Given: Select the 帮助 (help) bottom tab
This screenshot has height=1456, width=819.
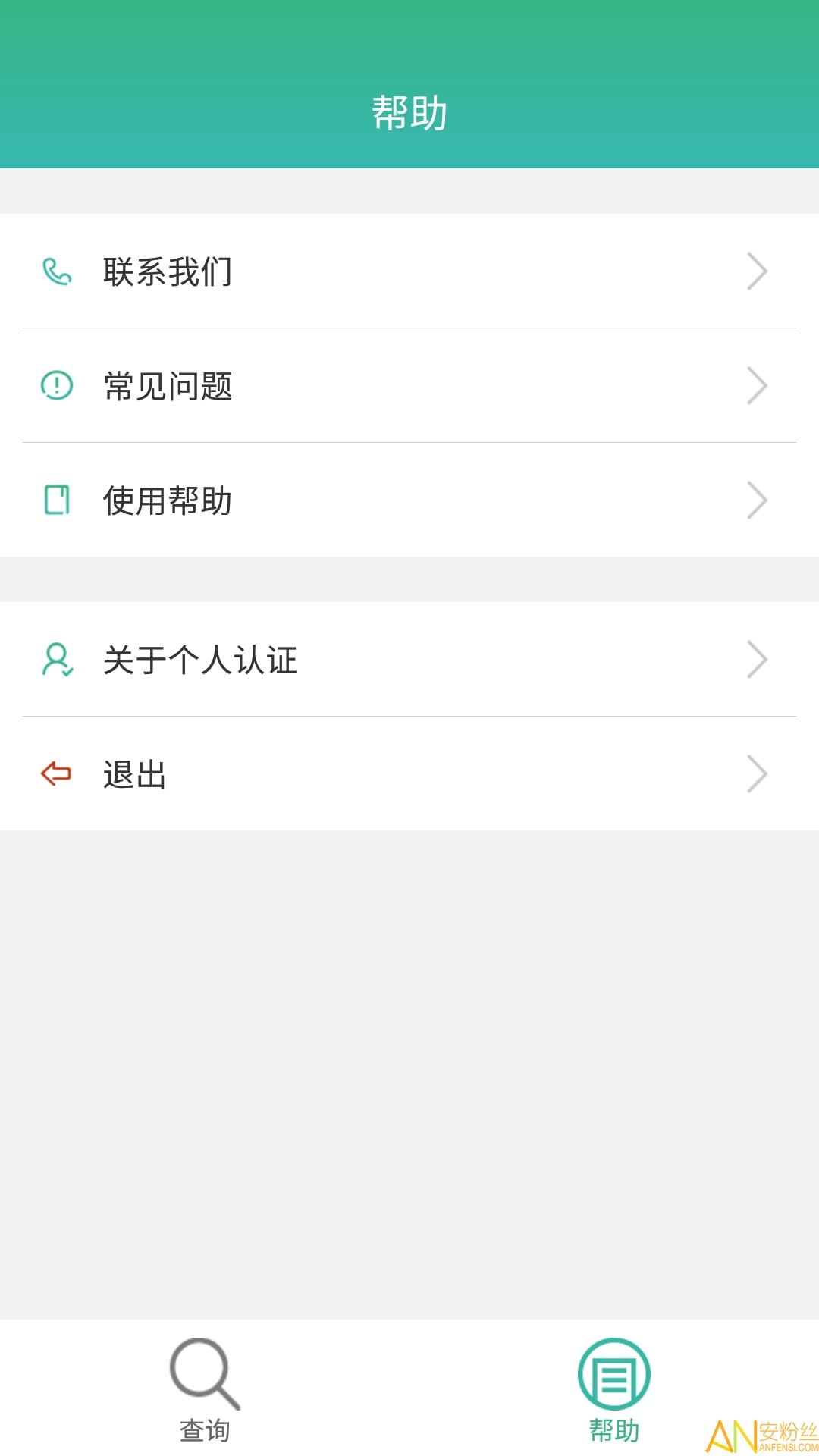Looking at the screenshot, I should [x=614, y=1389].
